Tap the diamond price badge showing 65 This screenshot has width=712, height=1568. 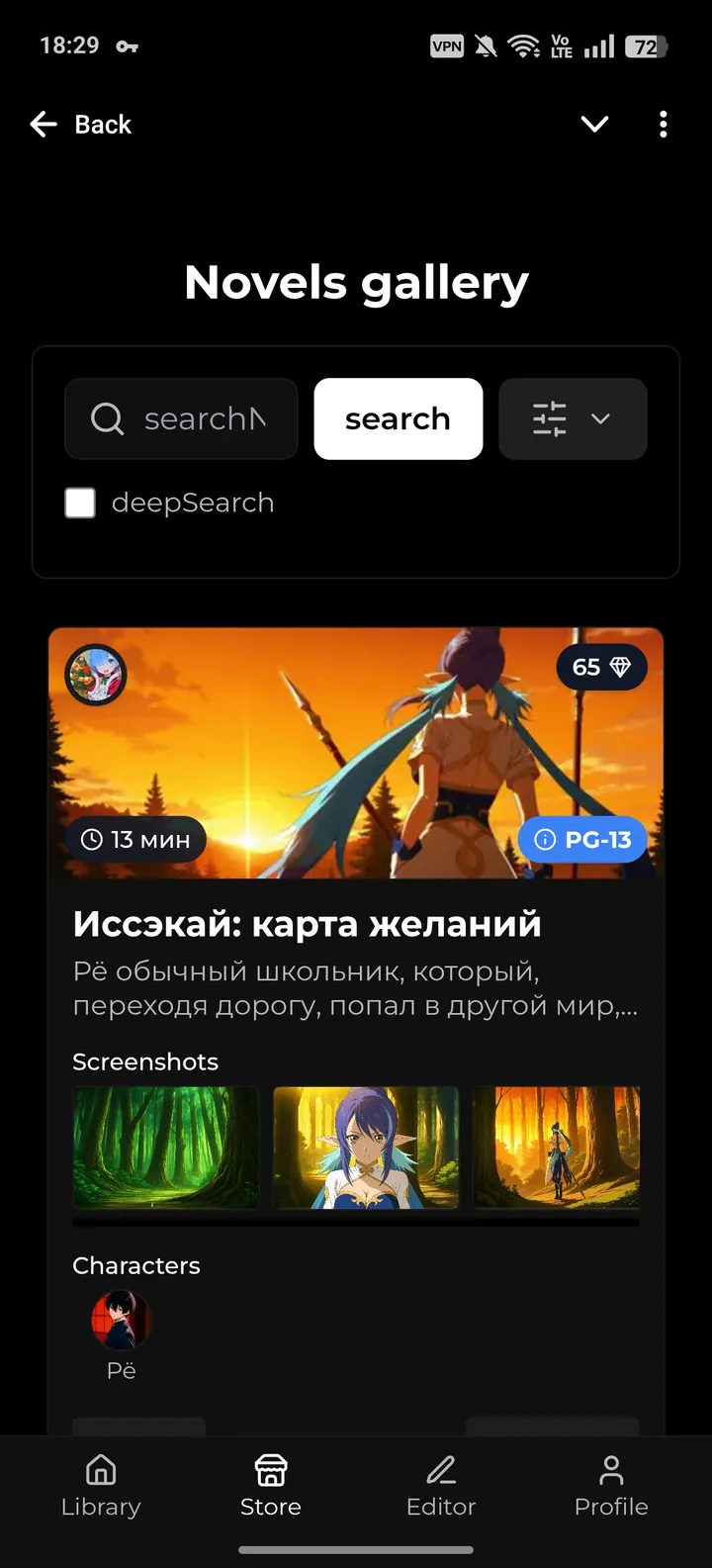pos(601,667)
